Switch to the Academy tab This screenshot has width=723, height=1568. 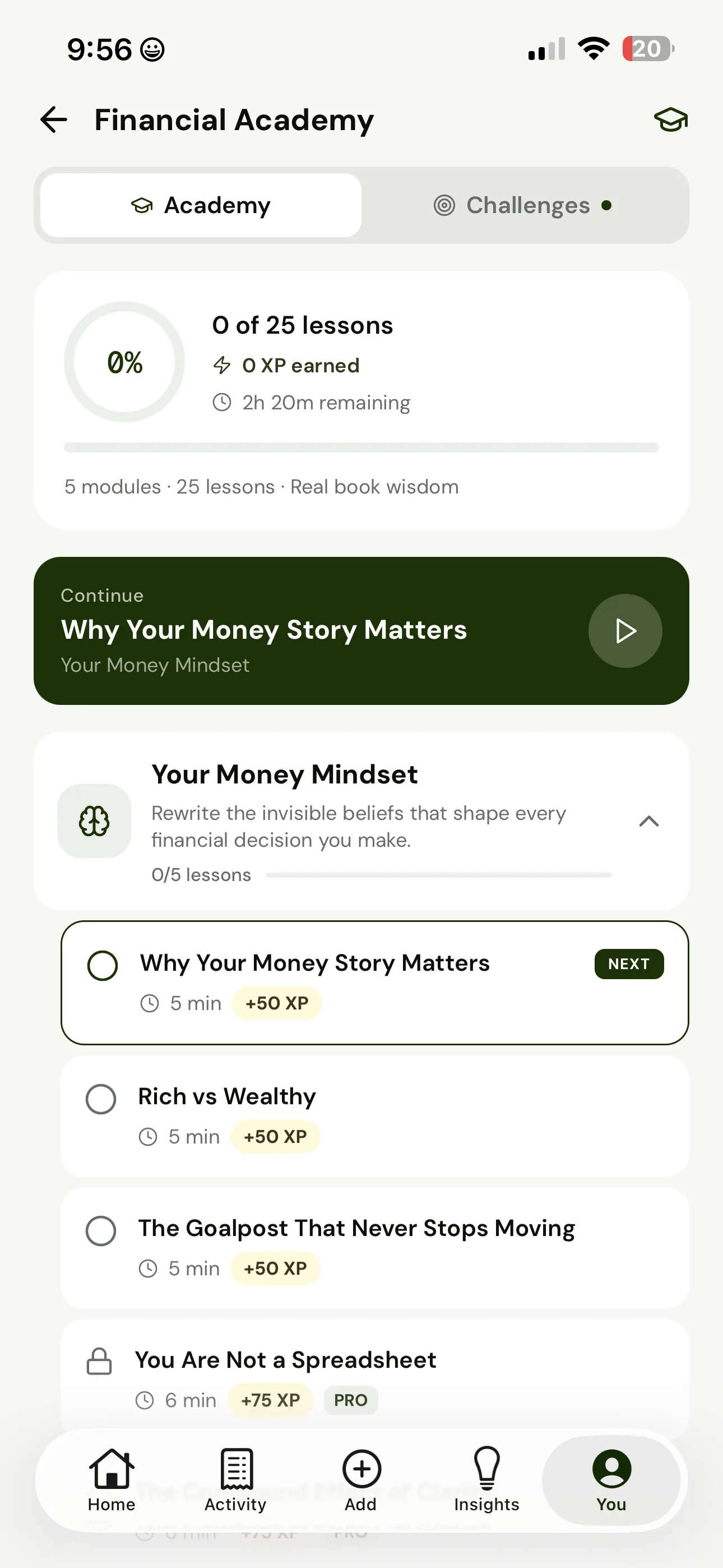point(201,206)
